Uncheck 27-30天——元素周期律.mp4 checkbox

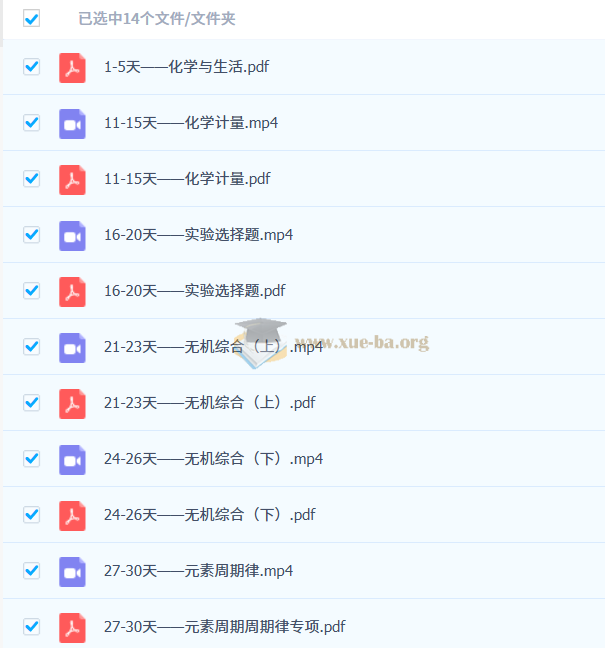pos(31,571)
